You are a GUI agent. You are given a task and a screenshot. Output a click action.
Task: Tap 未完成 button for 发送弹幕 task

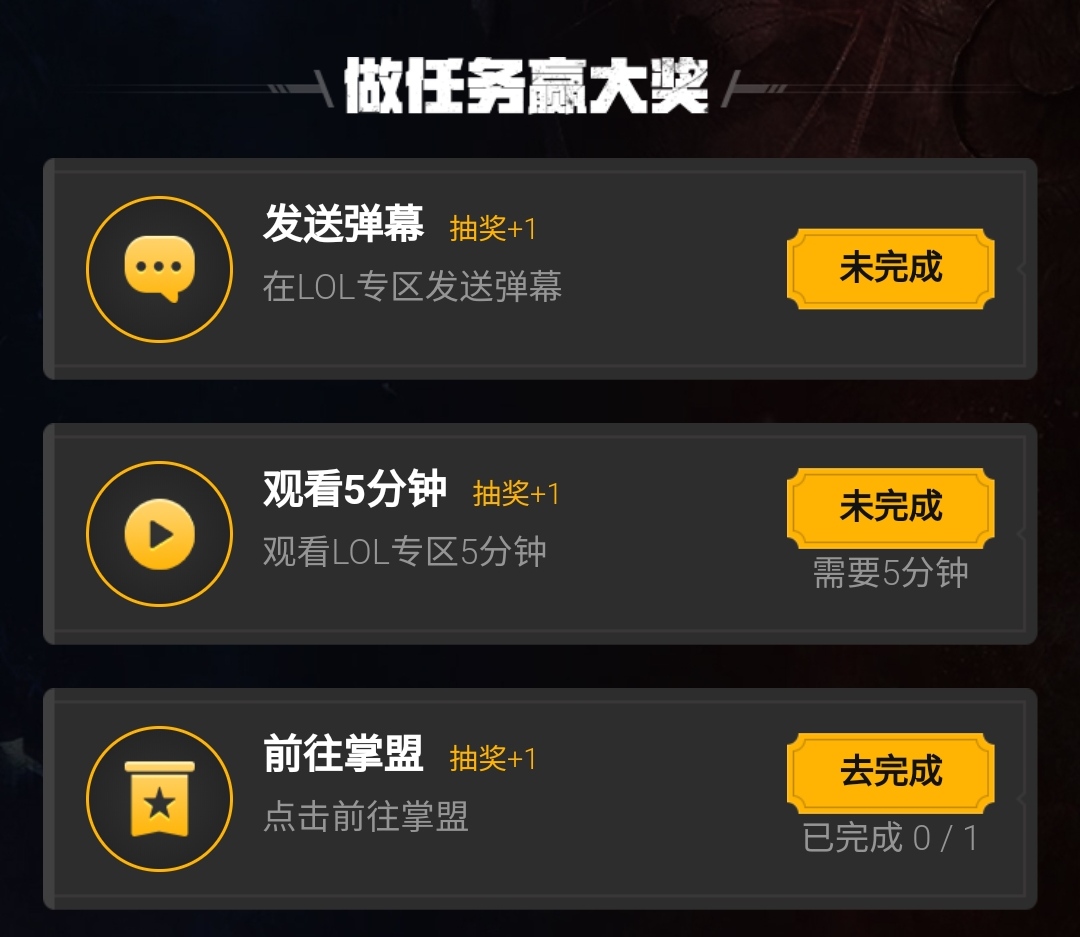click(x=890, y=268)
